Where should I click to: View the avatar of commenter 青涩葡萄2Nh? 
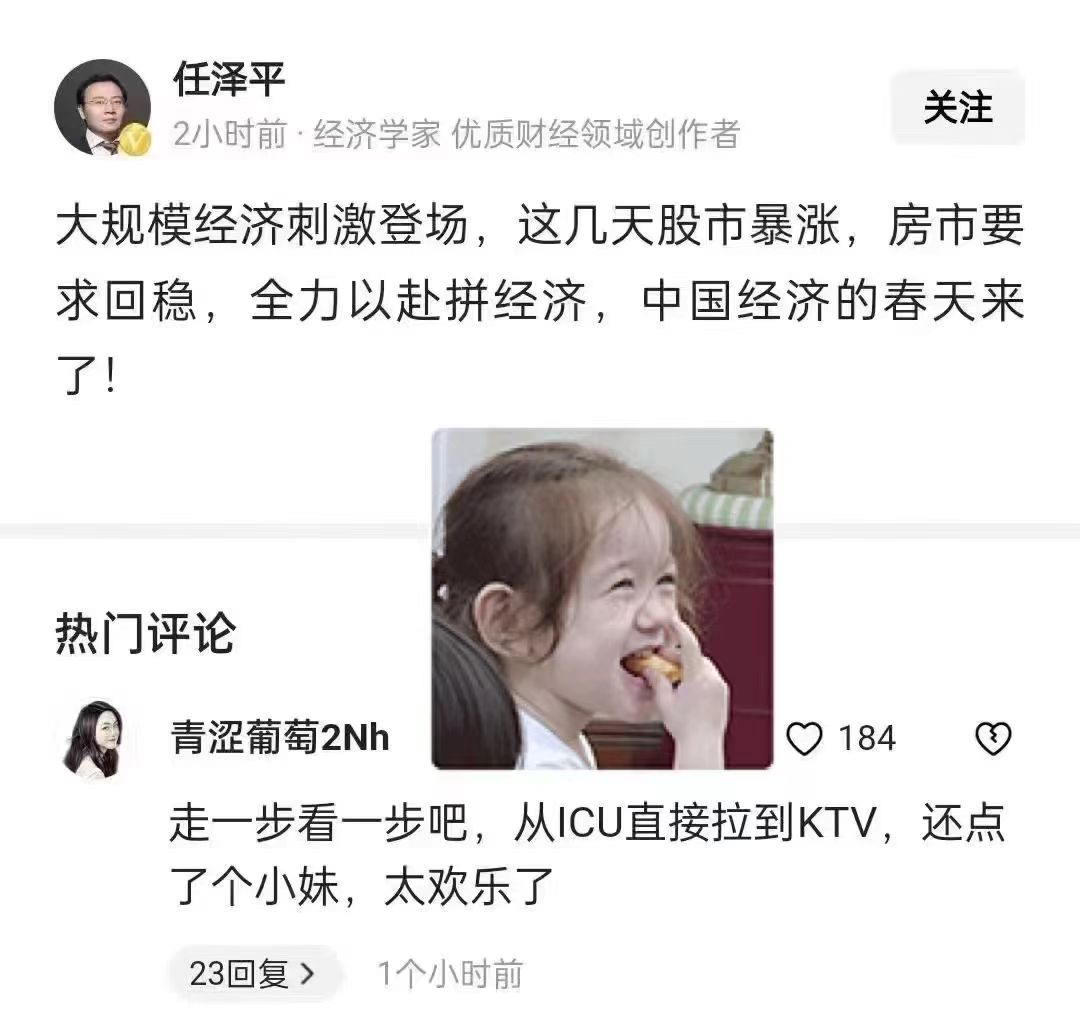click(x=94, y=738)
